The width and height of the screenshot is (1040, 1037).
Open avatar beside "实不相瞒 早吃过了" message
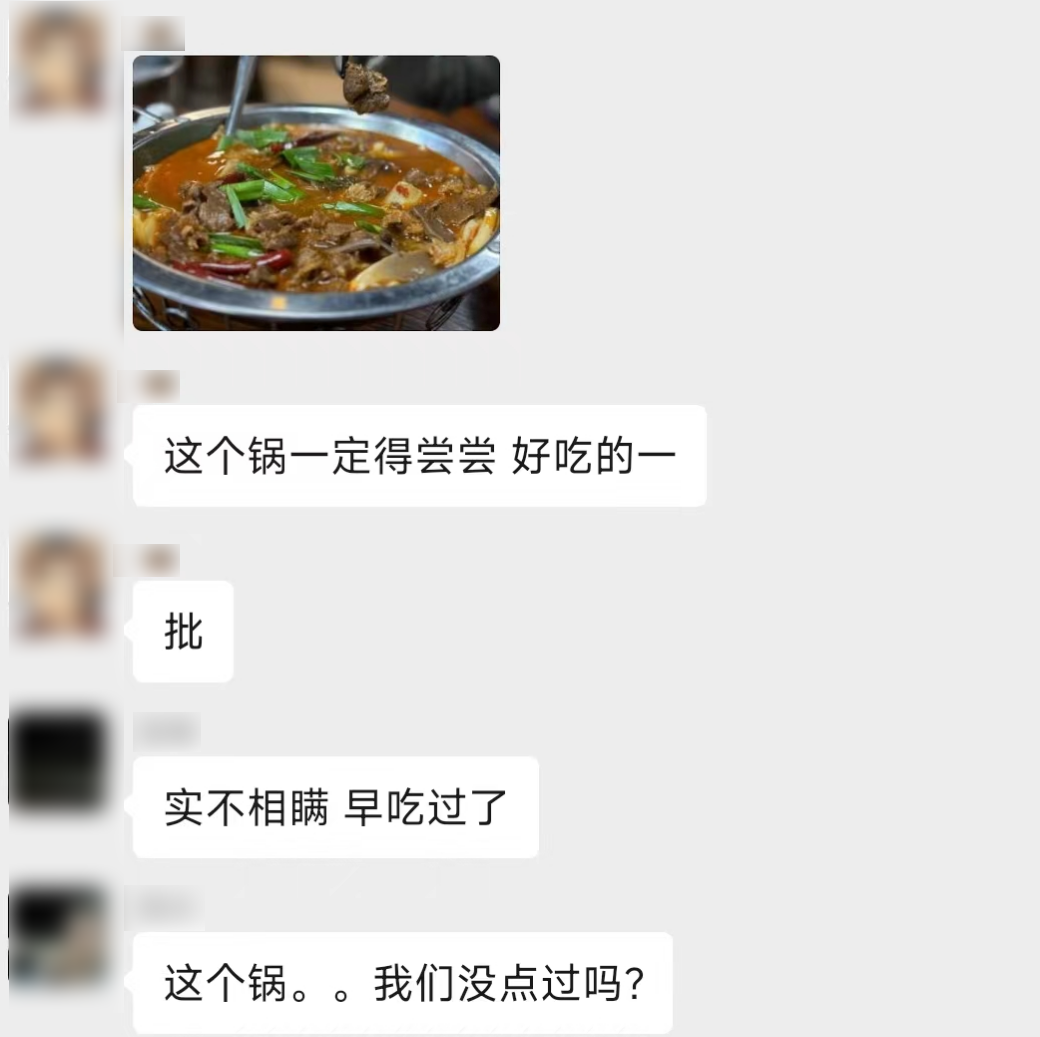[58, 762]
